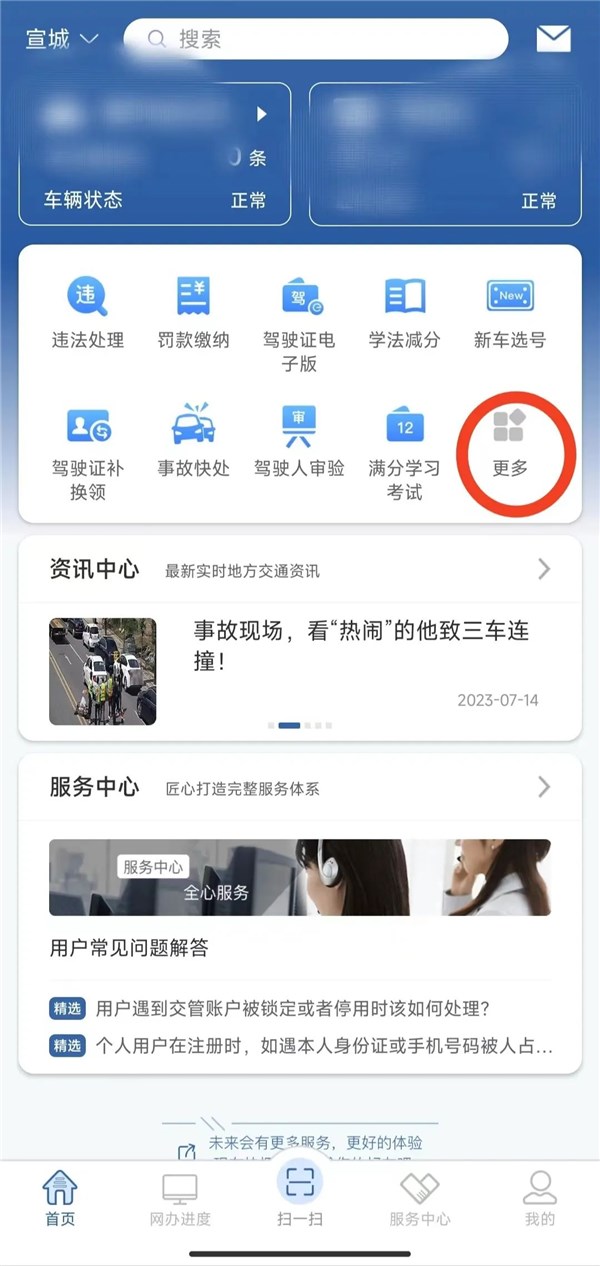The width and height of the screenshot is (600, 1266).
Task: Open 学法减分 service
Action: 404,312
